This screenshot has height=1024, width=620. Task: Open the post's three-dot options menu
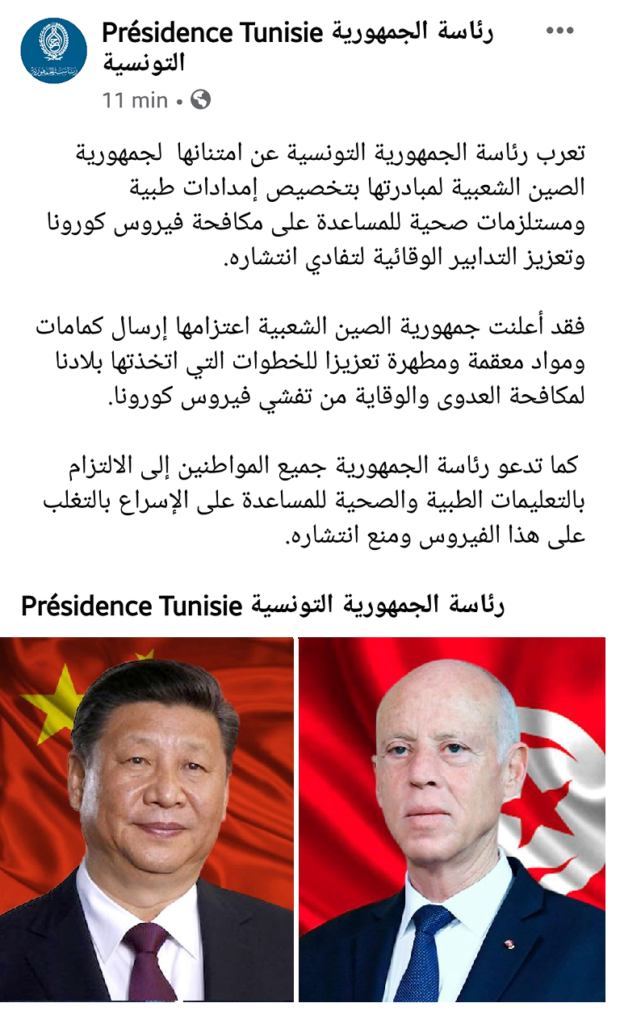559,31
